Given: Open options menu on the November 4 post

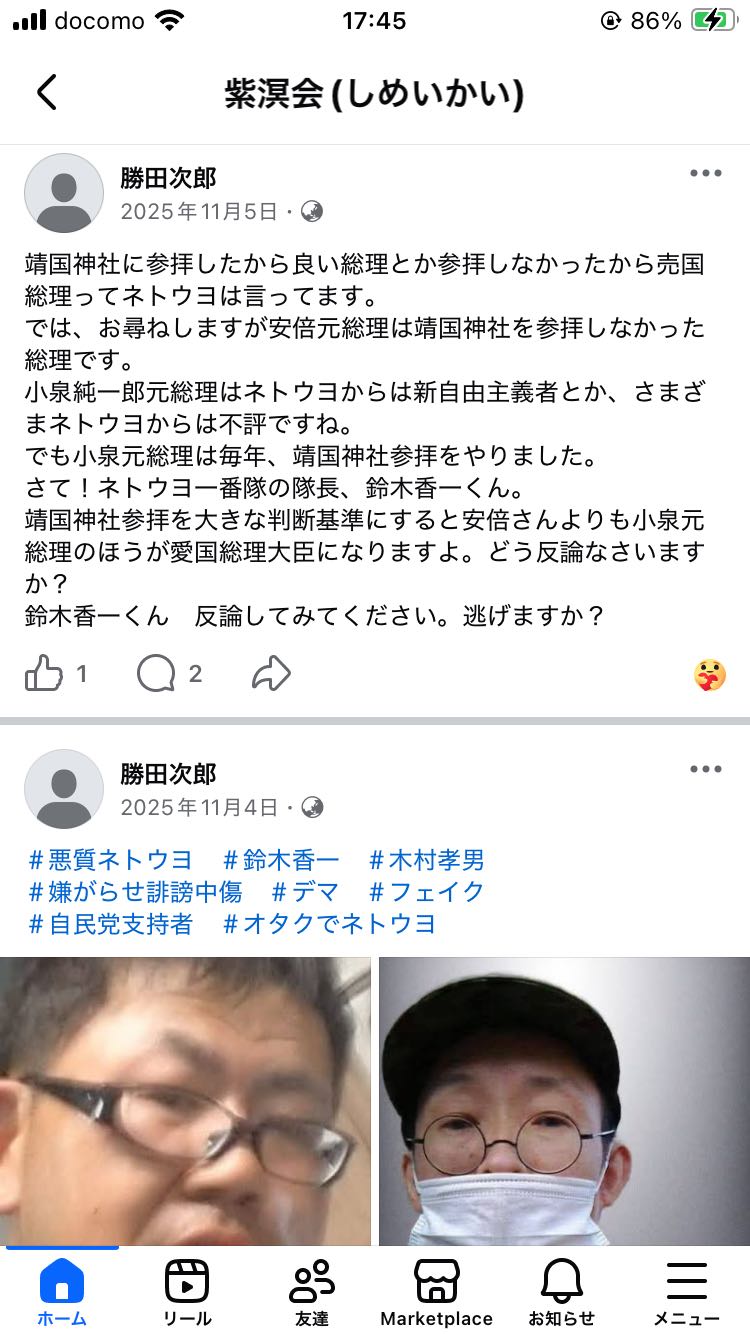Looking at the screenshot, I should coord(705,770).
